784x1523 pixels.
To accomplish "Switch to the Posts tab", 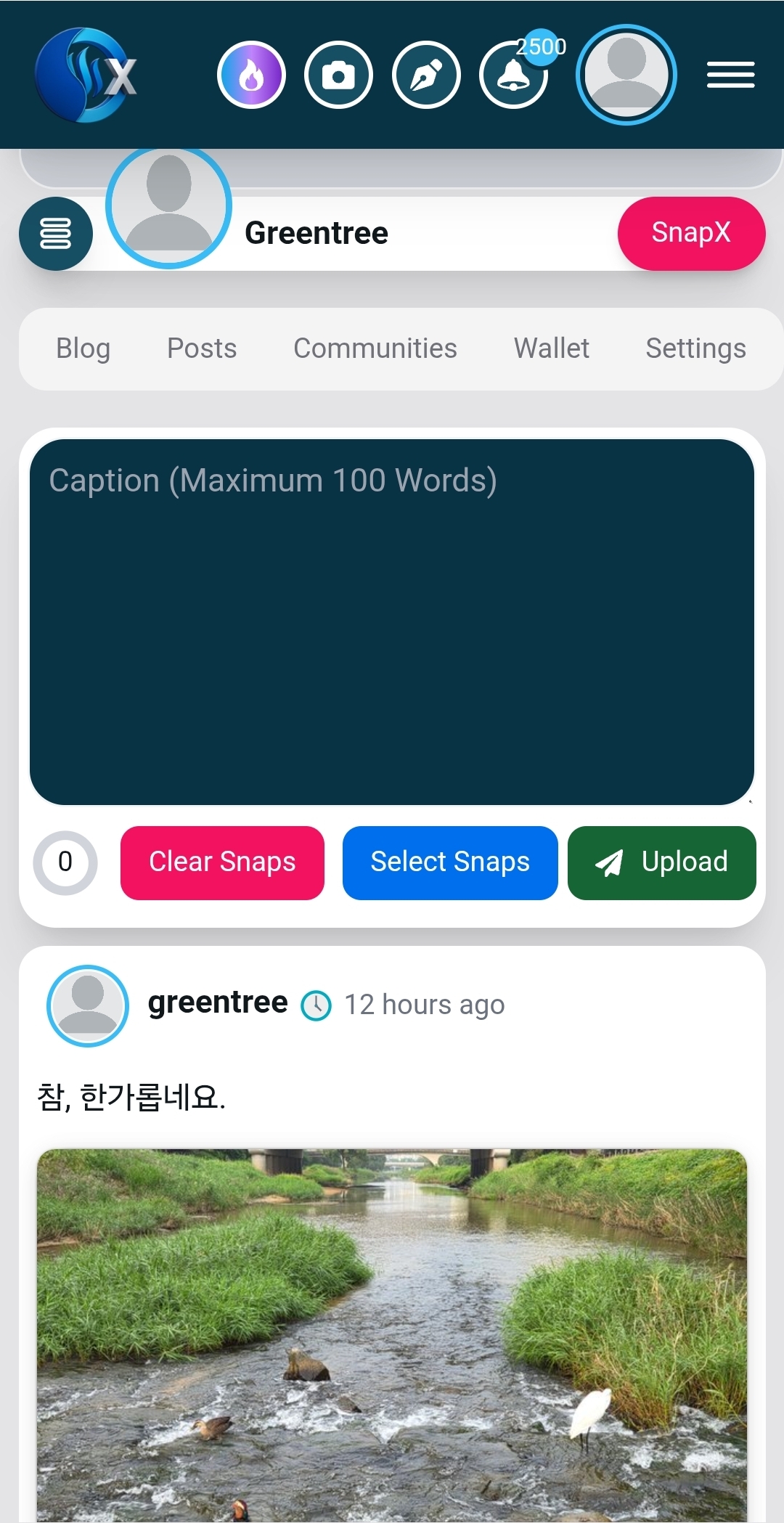I will coord(202,348).
